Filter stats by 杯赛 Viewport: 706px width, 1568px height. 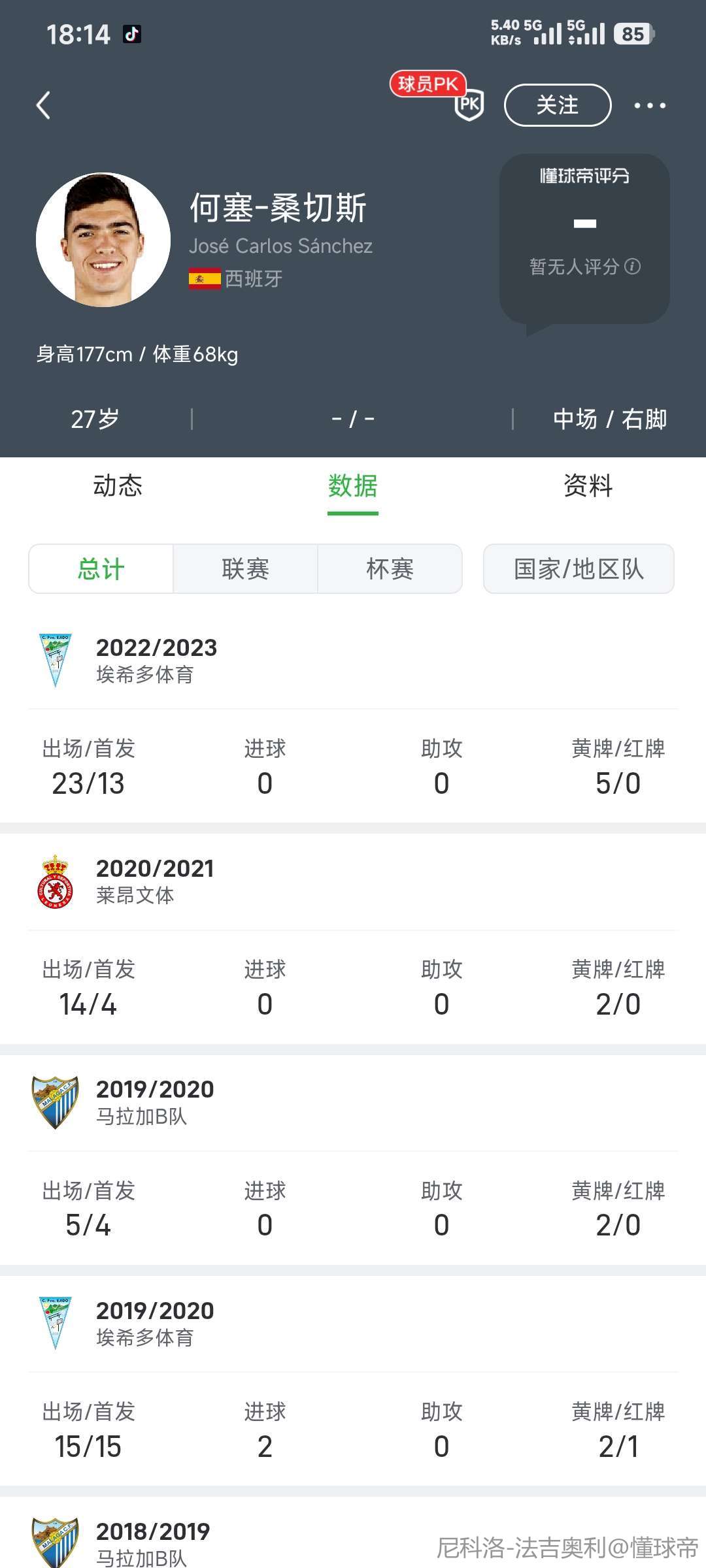pos(390,569)
